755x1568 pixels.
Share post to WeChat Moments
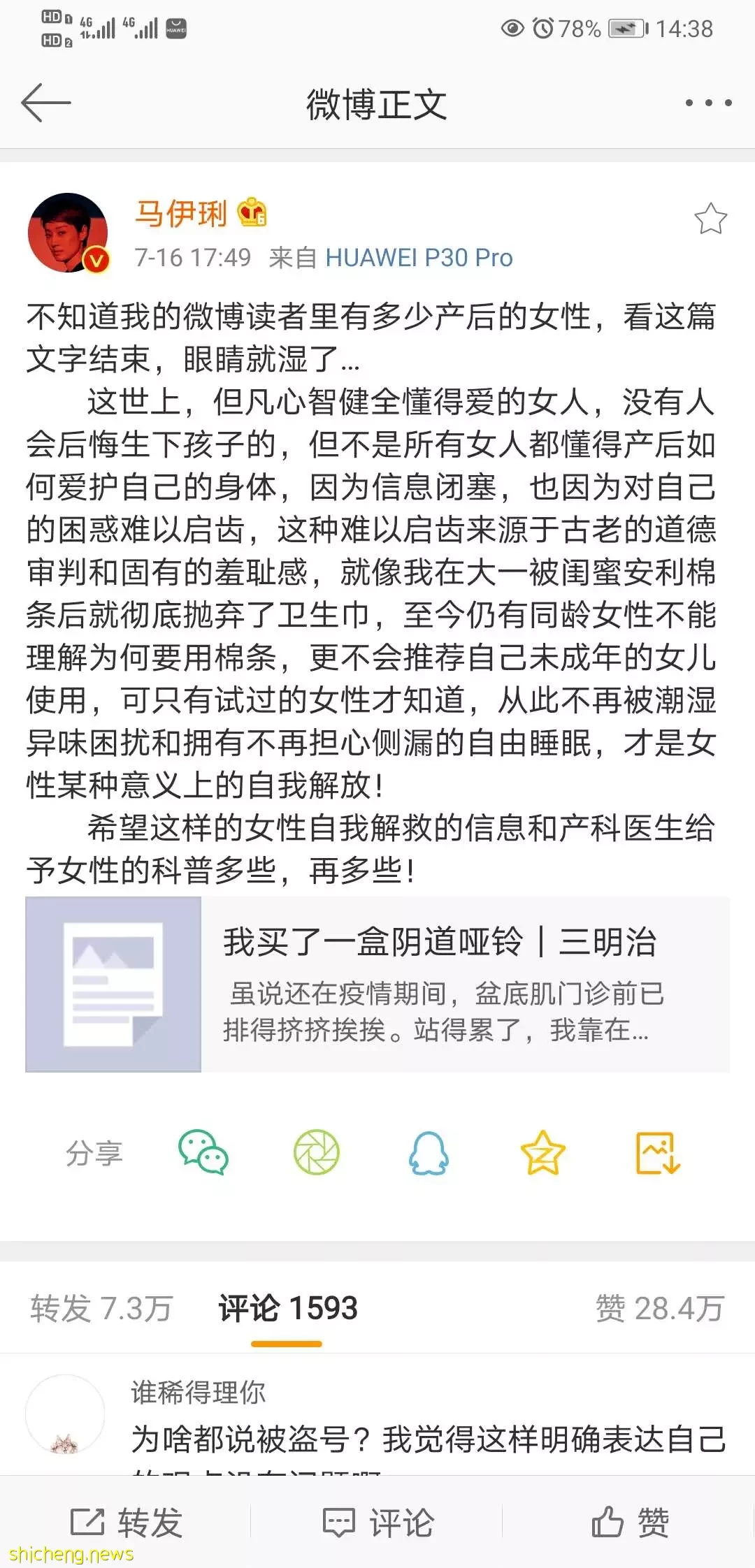click(316, 1152)
